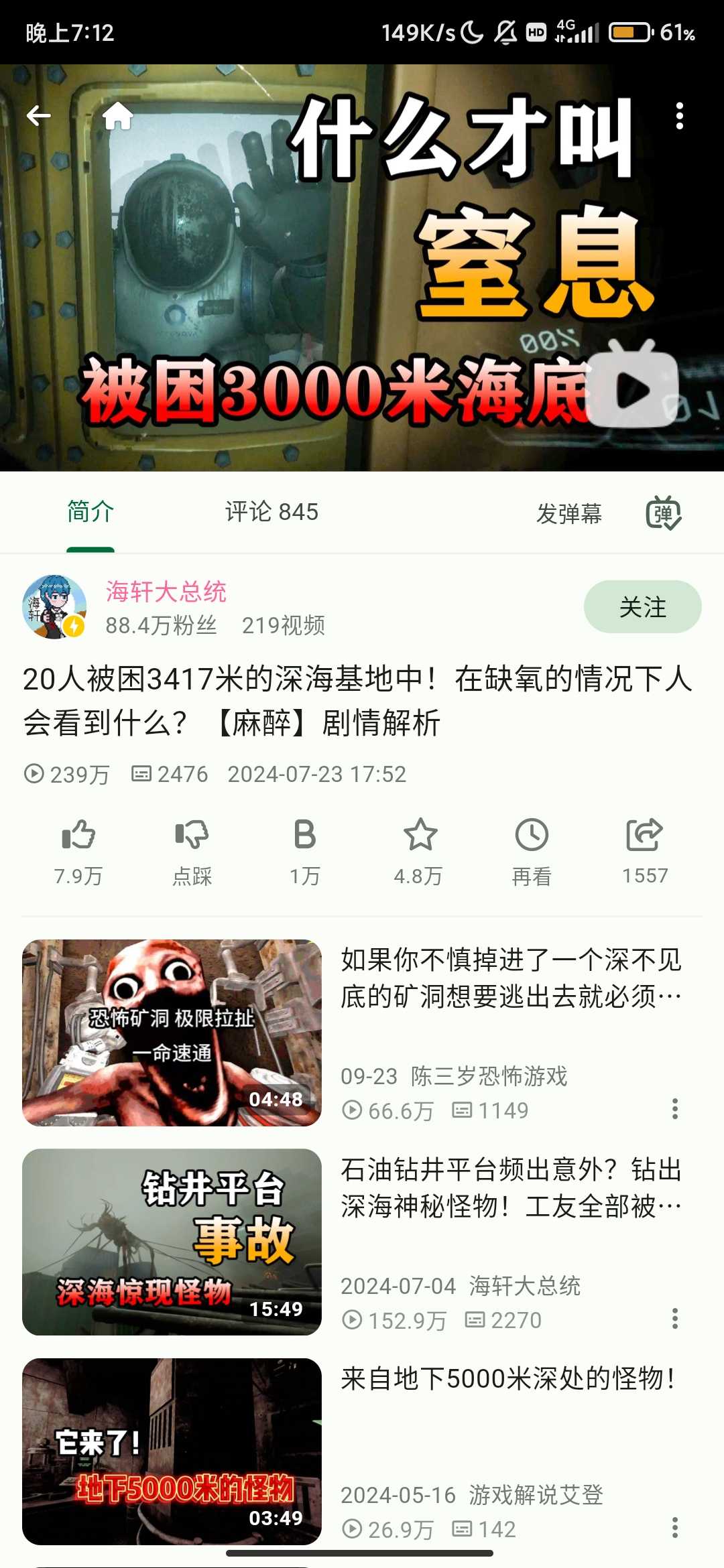Open more options for the 陈三岁恐怖游戏 video
The image size is (724, 1568).
pos(675,1109)
